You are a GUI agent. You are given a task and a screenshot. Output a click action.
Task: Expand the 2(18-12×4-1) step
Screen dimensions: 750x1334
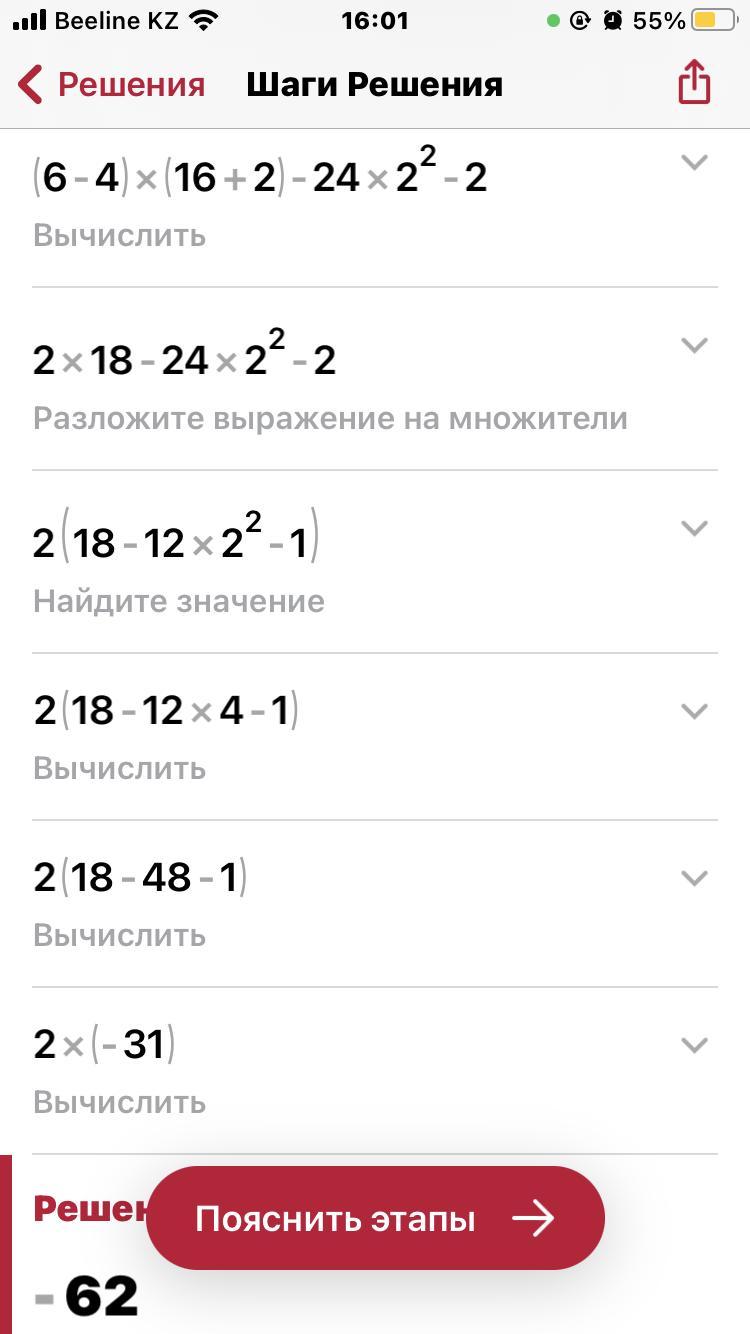coord(694,711)
